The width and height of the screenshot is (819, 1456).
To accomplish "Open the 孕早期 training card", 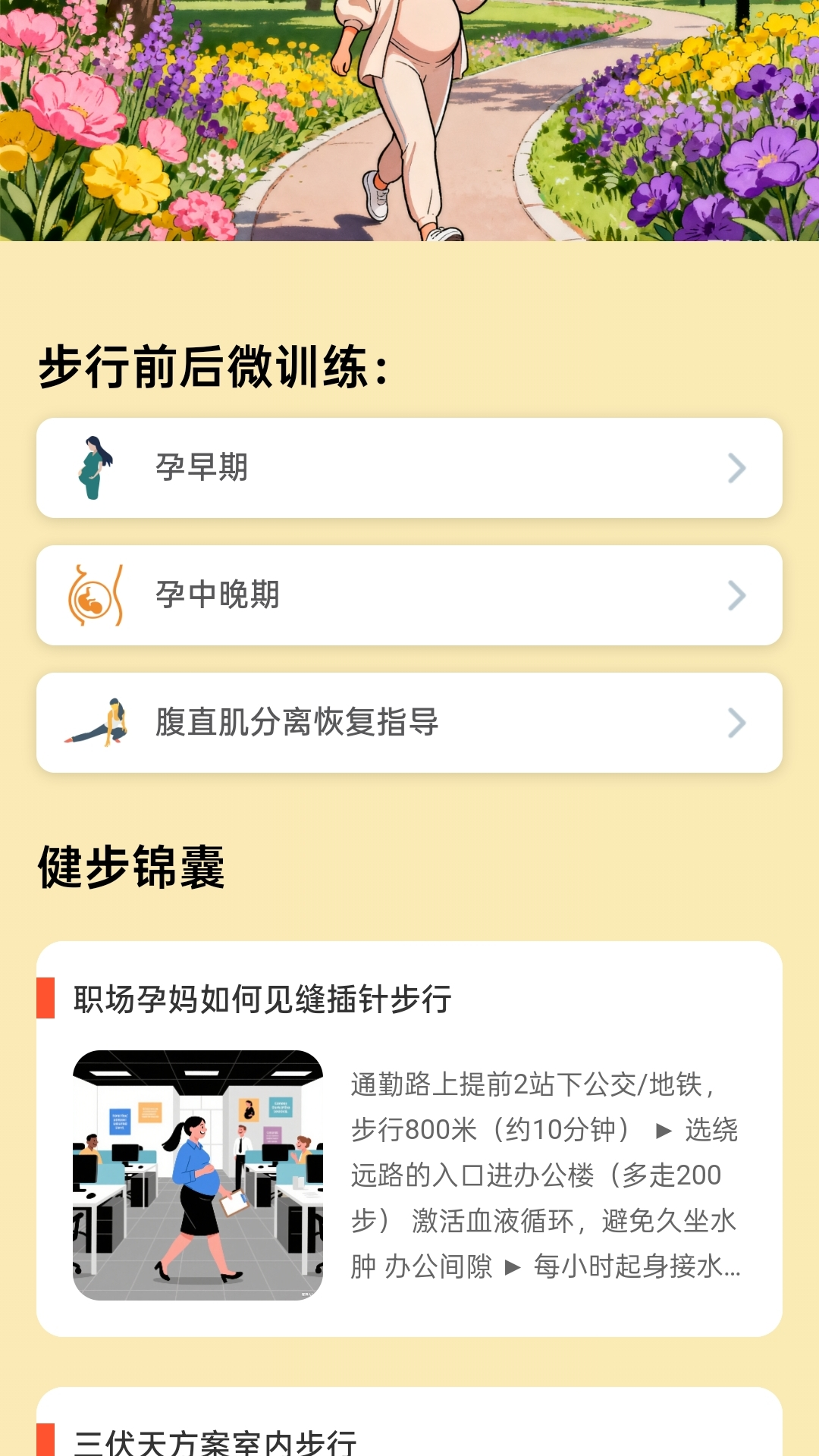I will coord(409,469).
